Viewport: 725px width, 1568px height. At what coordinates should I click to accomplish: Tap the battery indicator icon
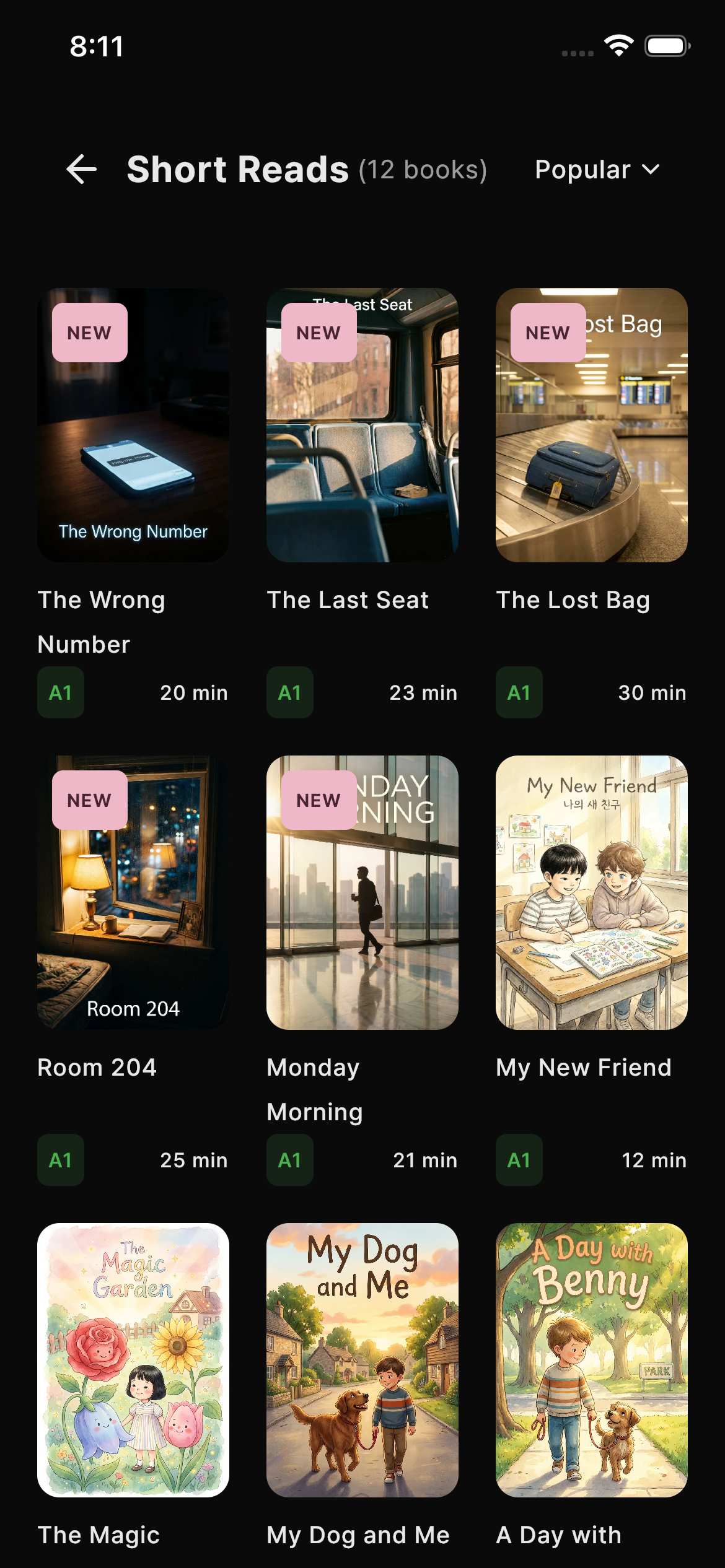[x=667, y=45]
